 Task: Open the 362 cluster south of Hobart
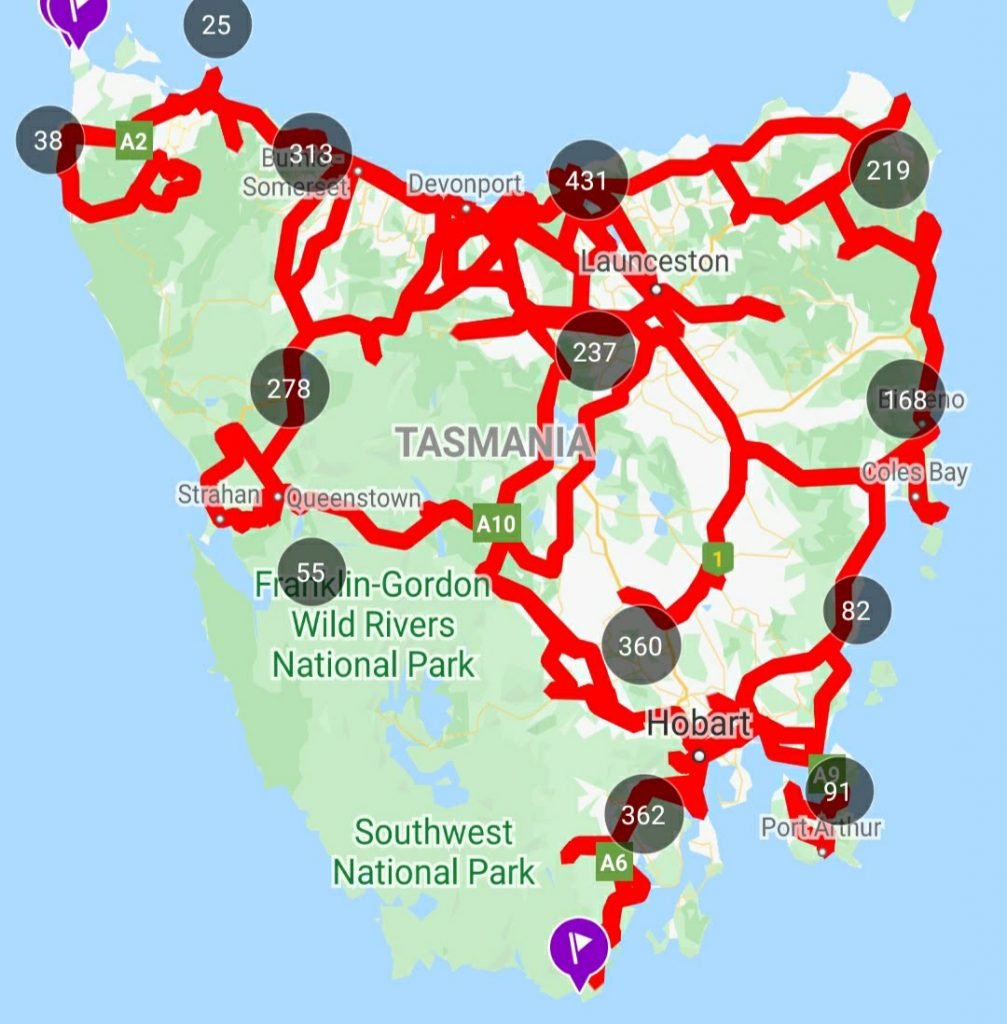(x=643, y=814)
